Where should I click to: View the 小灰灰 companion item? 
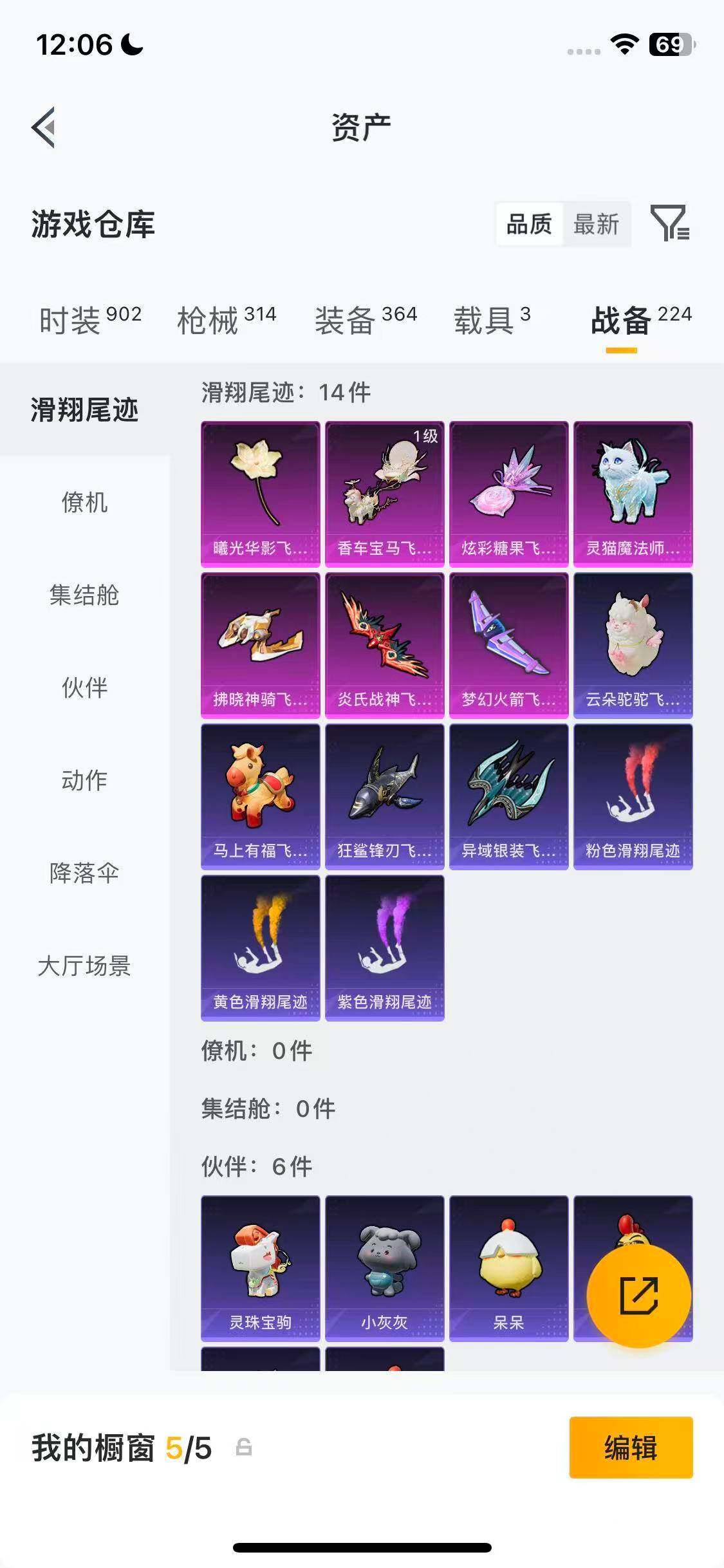coord(384,1268)
